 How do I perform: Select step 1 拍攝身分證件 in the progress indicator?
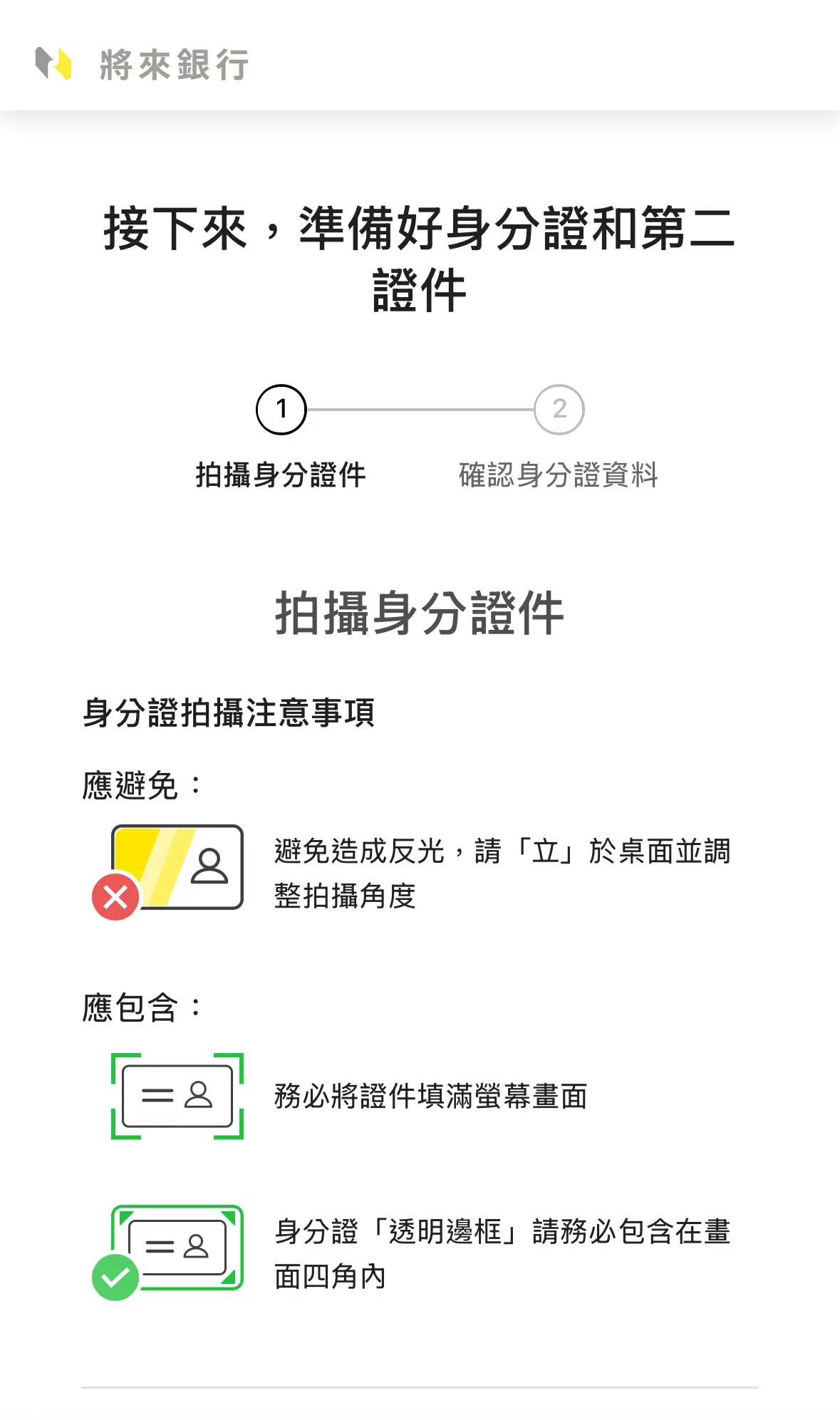[281, 410]
